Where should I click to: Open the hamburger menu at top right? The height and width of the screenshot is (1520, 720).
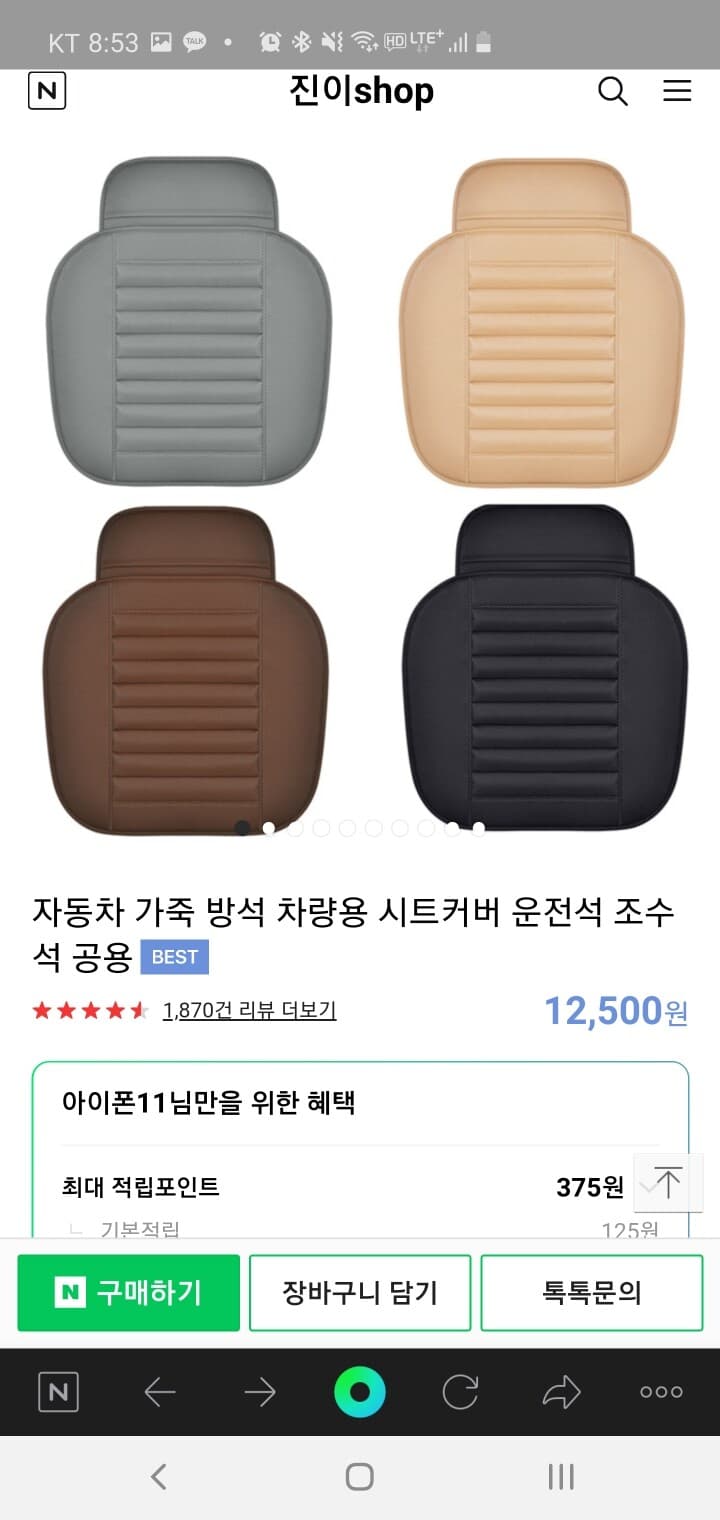coord(677,91)
